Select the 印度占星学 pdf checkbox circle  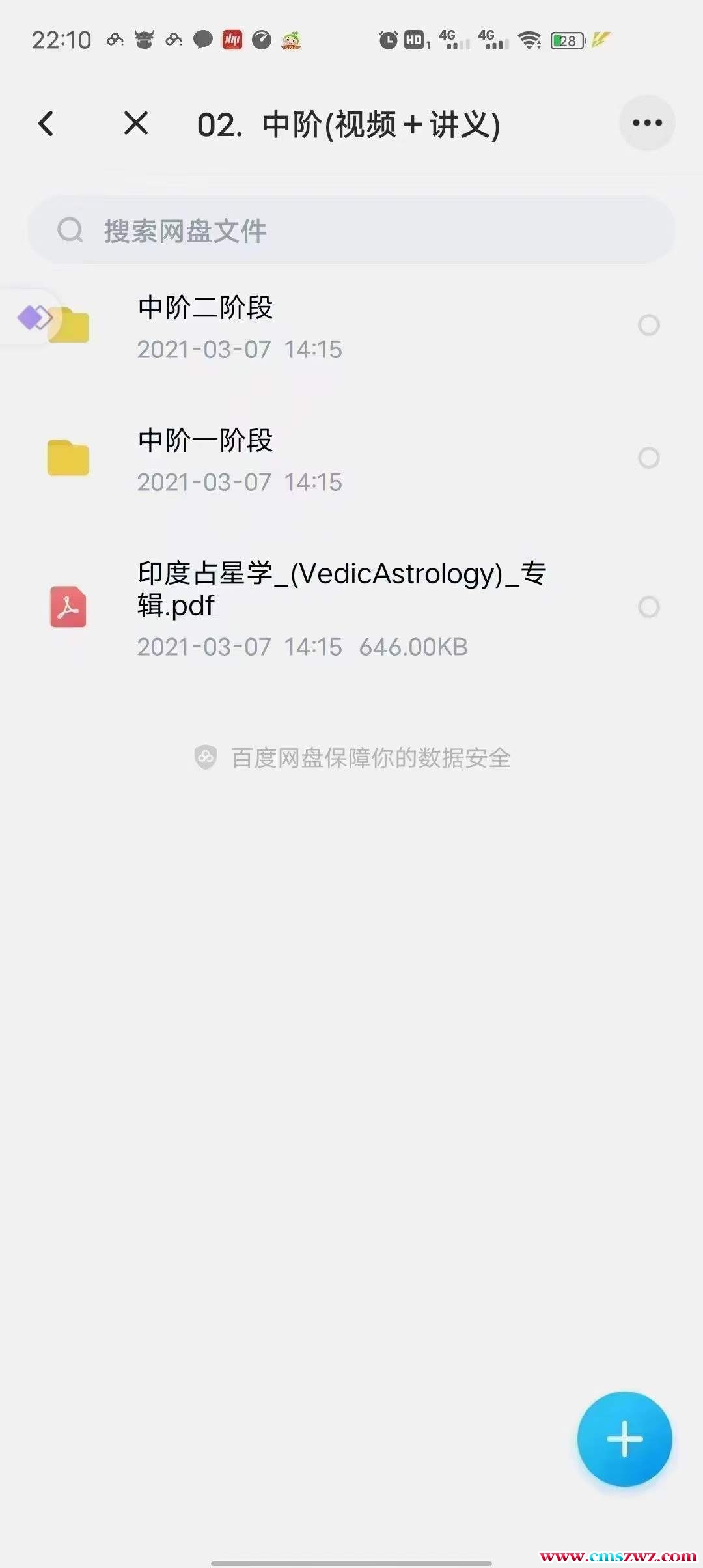coord(648,607)
